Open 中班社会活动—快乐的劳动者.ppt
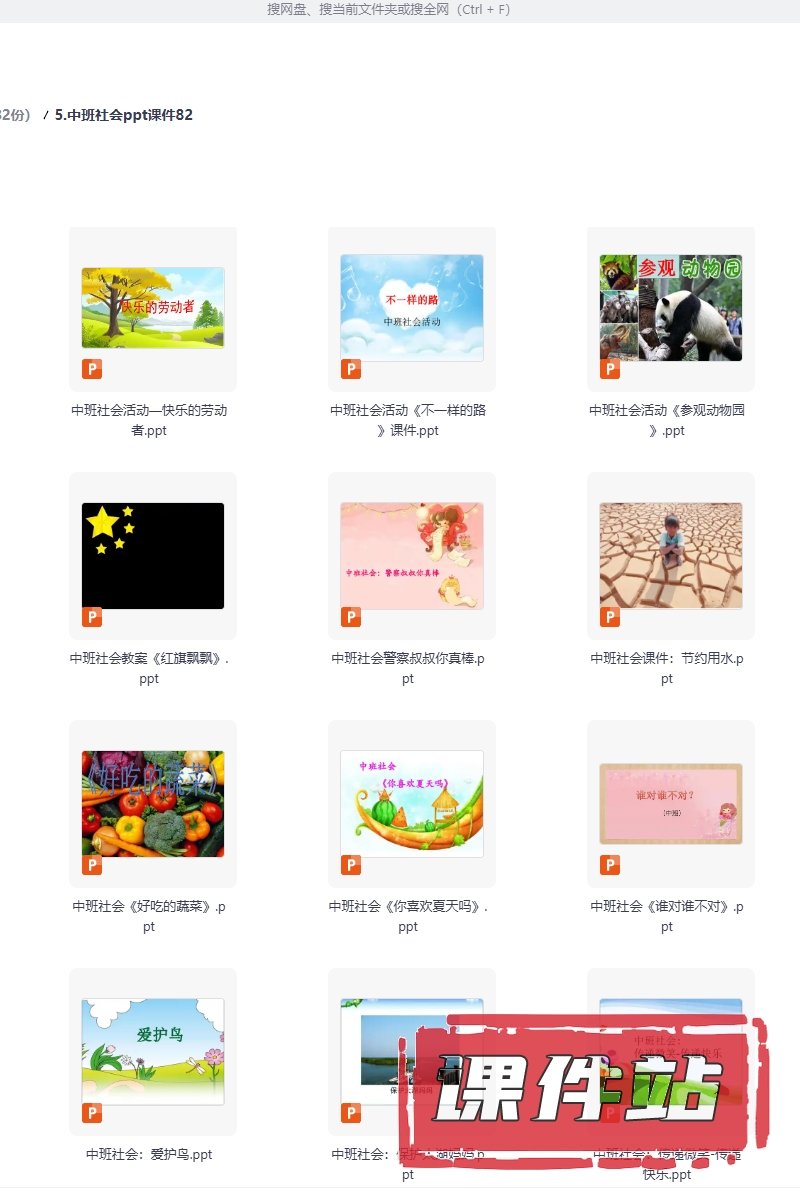This screenshot has height=1200, width=800. (153, 308)
